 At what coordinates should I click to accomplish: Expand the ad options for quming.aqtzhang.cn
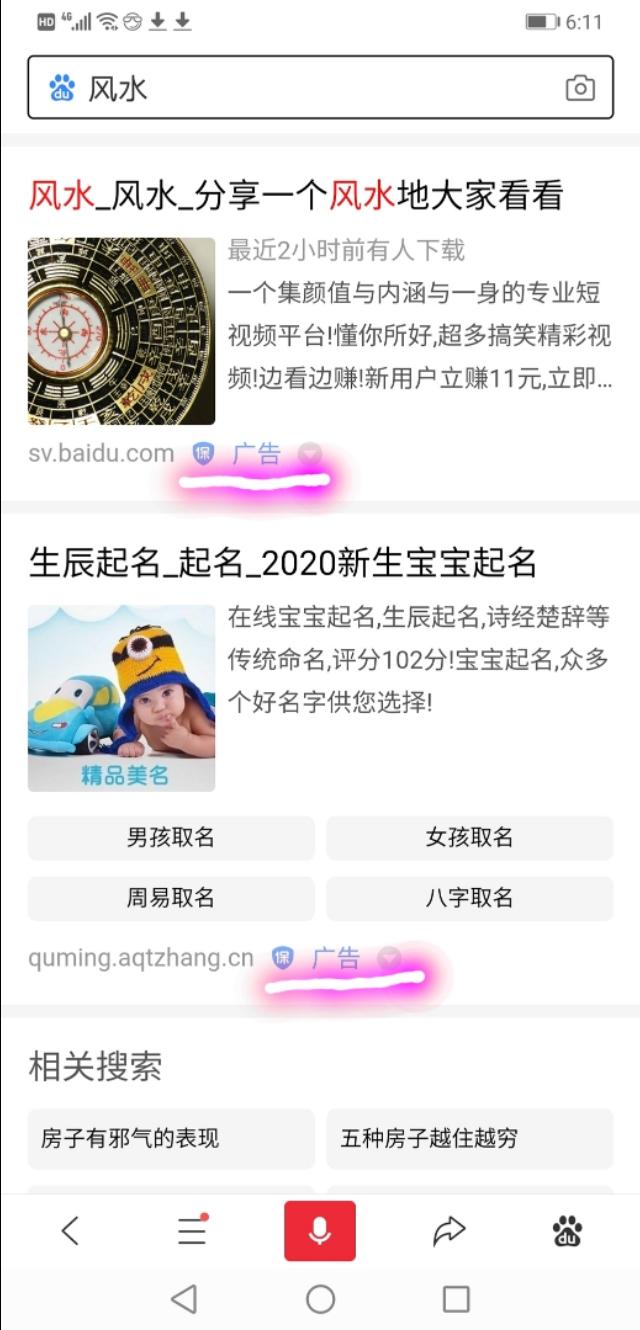click(389, 959)
